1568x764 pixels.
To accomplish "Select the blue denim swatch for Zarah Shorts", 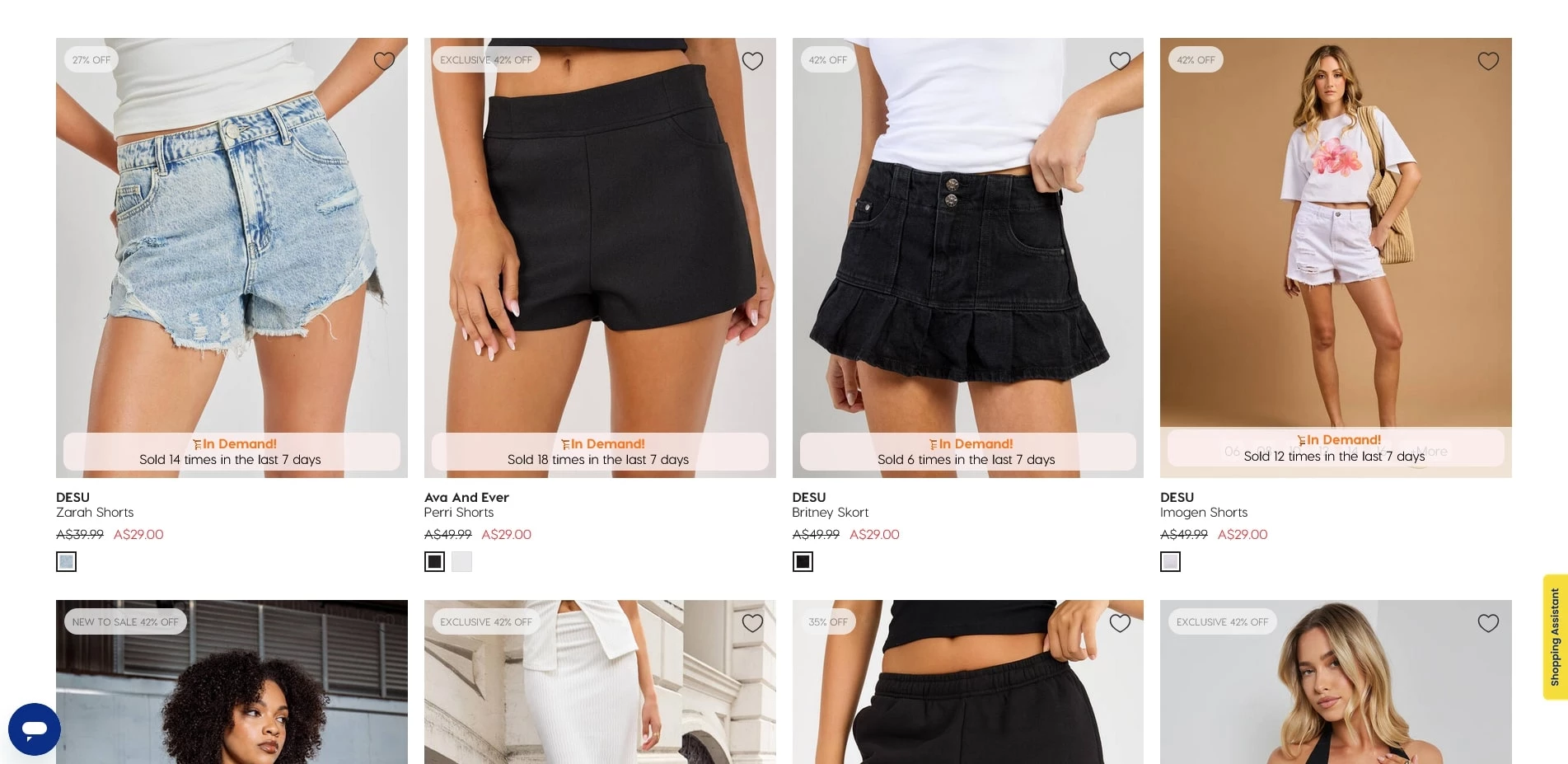I will coord(67,562).
